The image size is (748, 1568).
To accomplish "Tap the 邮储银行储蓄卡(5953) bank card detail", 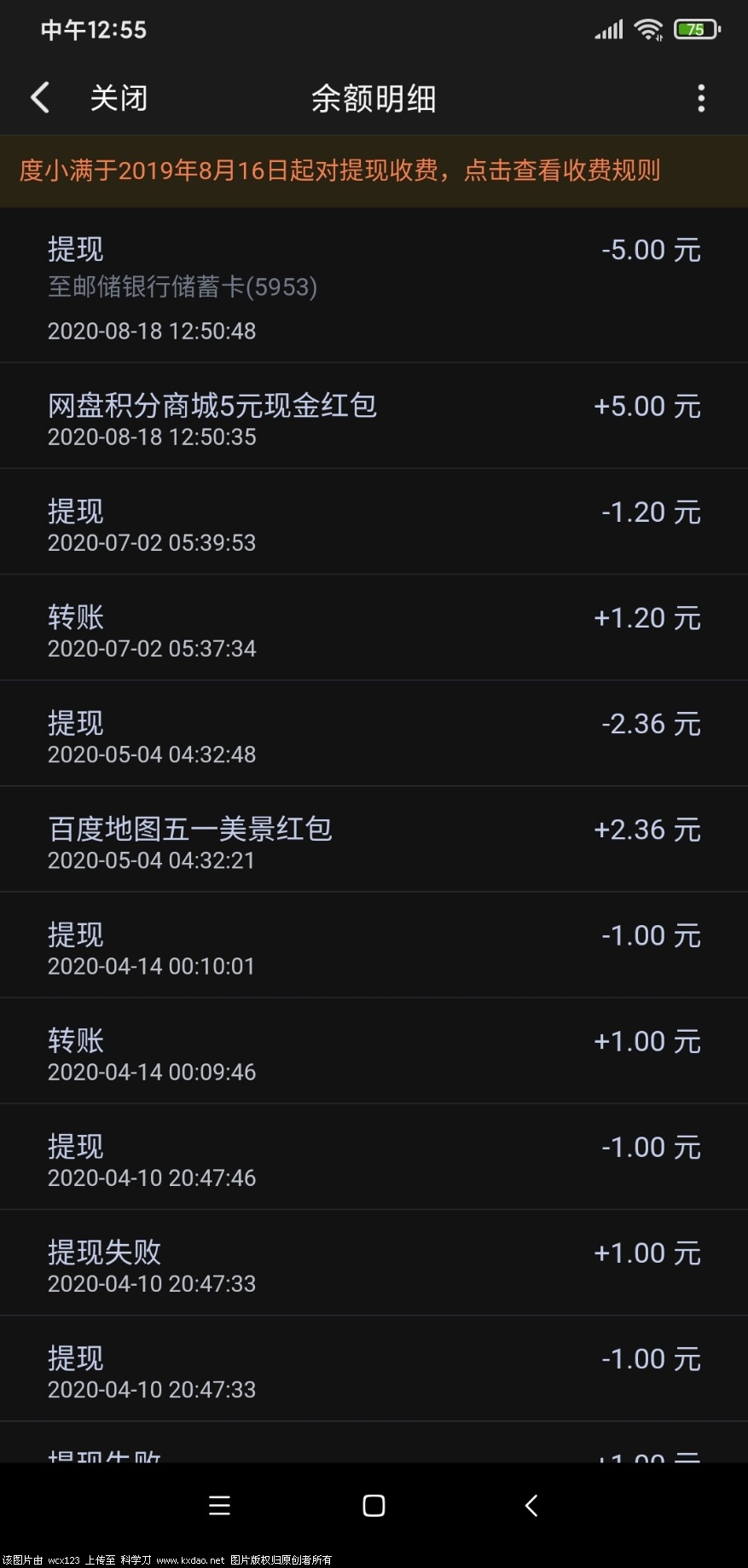I will pos(181,288).
